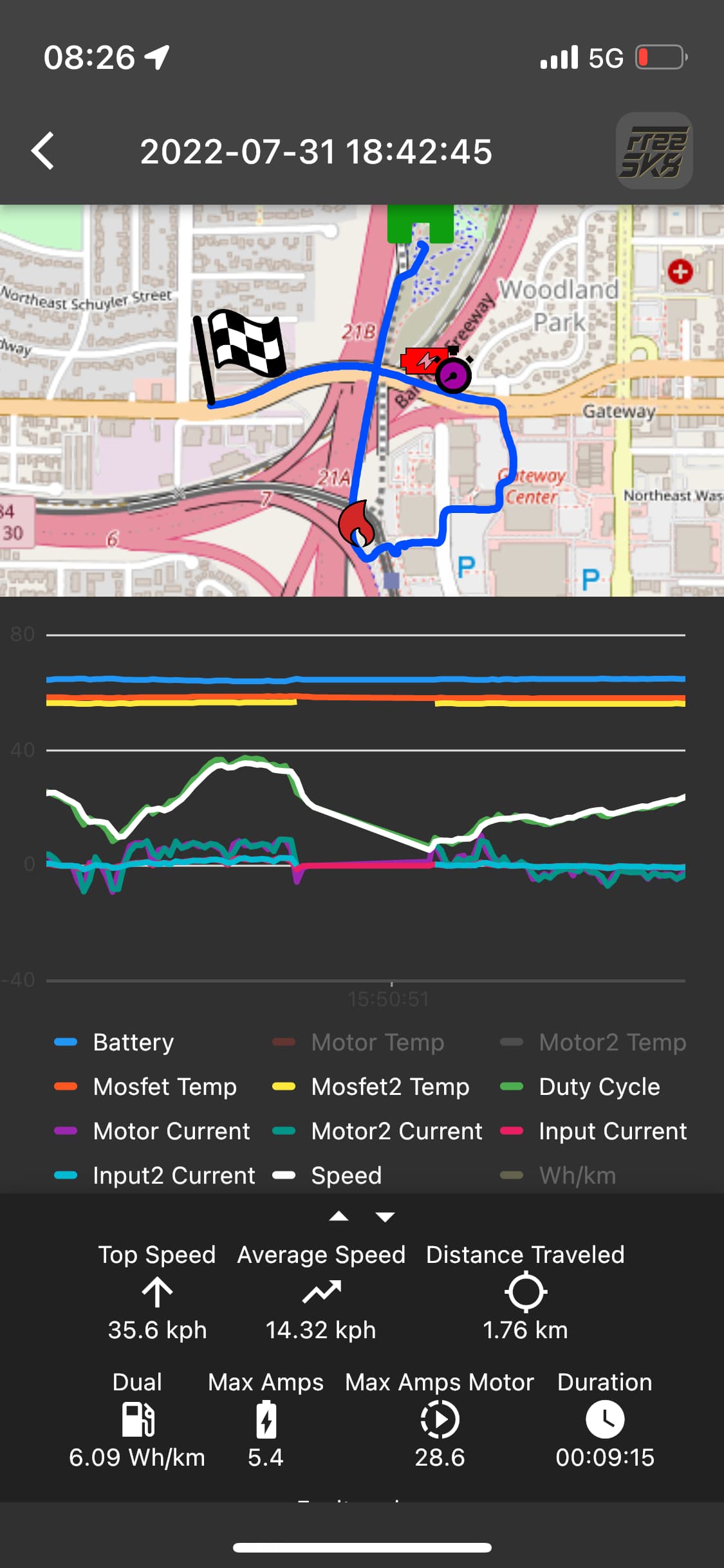Go back using the back arrow
The image size is (724, 1568).
coord(43,152)
